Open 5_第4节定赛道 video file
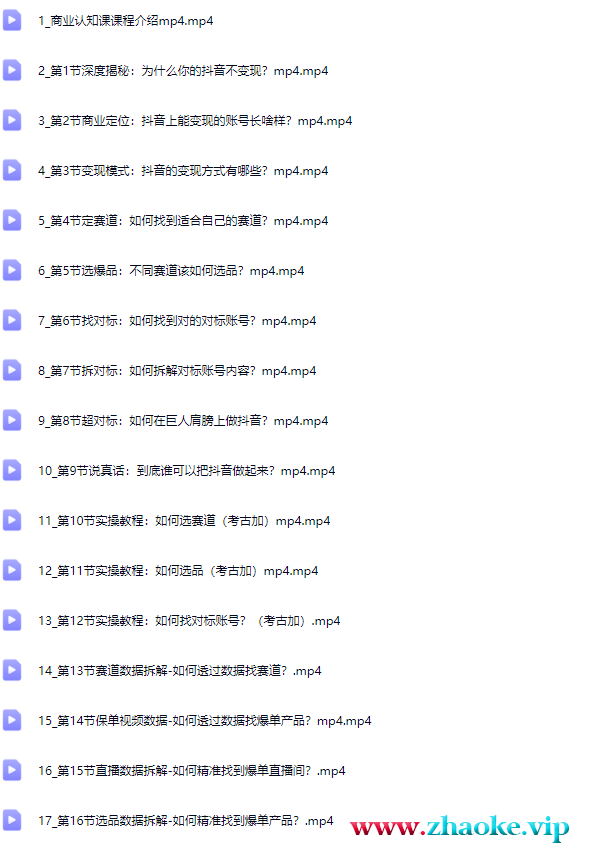The image size is (601, 845). 183,221
